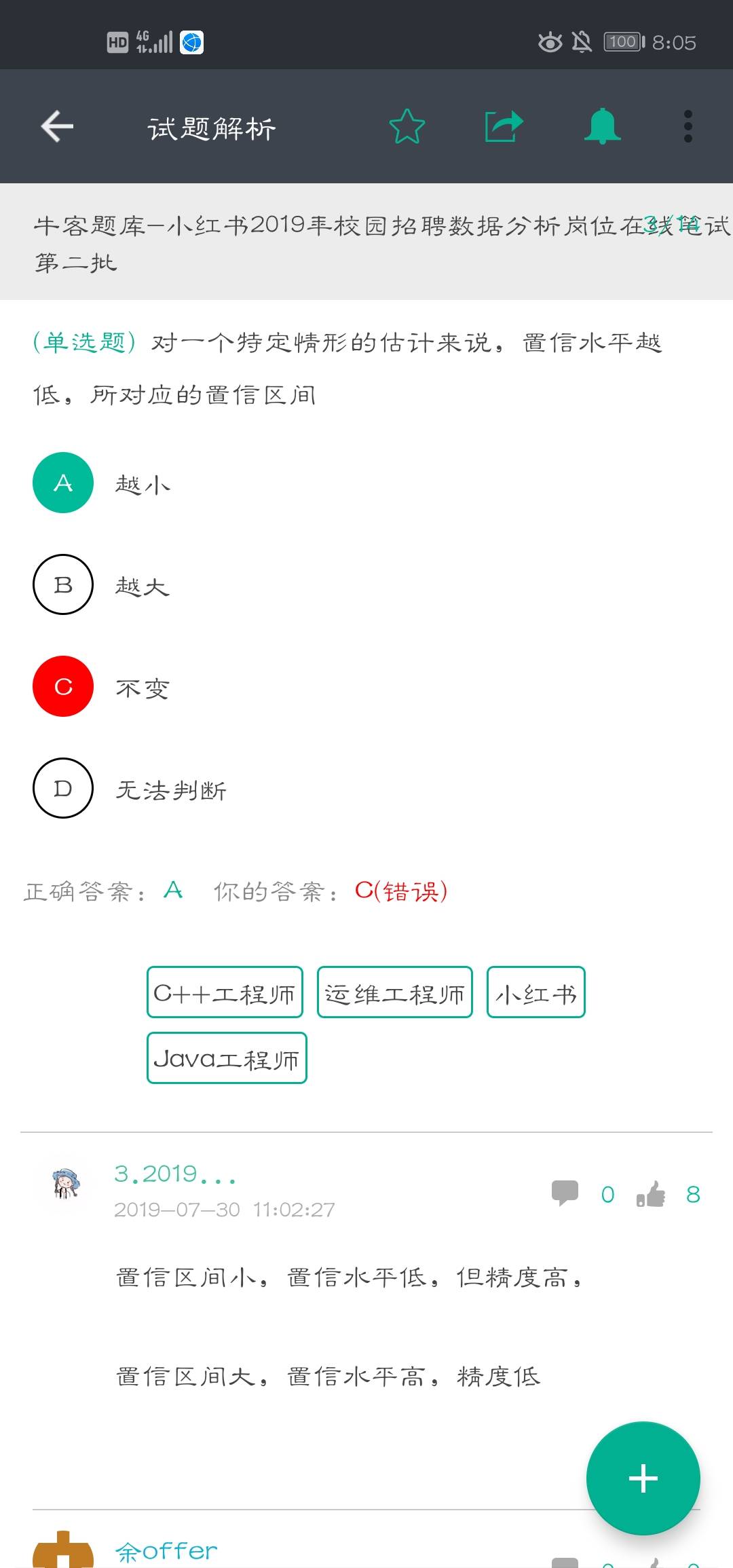
Task: Share this question analysis
Action: 504,126
